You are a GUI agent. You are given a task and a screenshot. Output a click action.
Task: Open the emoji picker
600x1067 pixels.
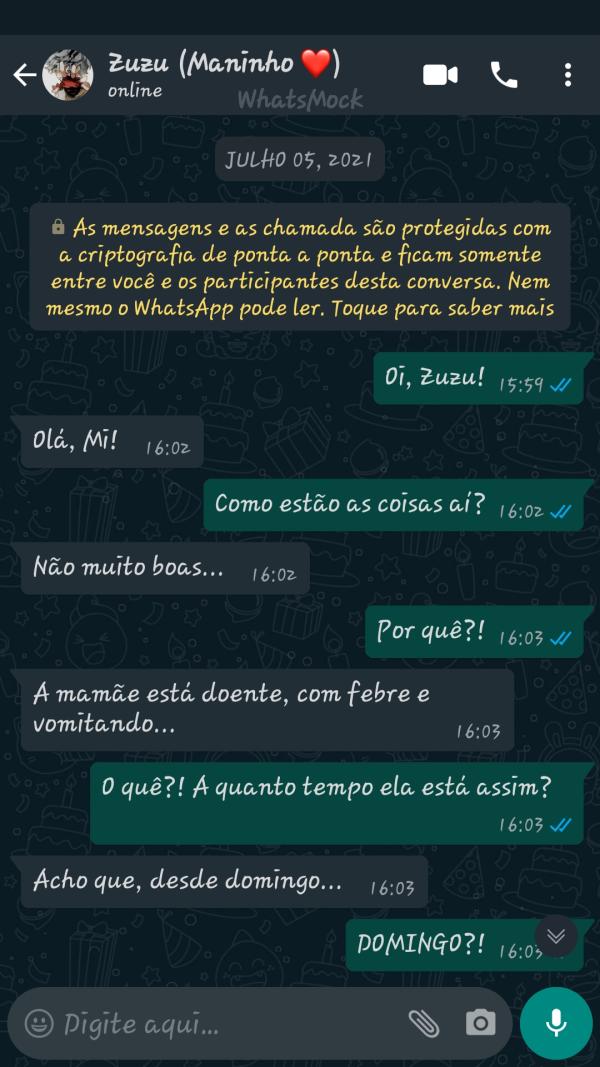(39, 1023)
